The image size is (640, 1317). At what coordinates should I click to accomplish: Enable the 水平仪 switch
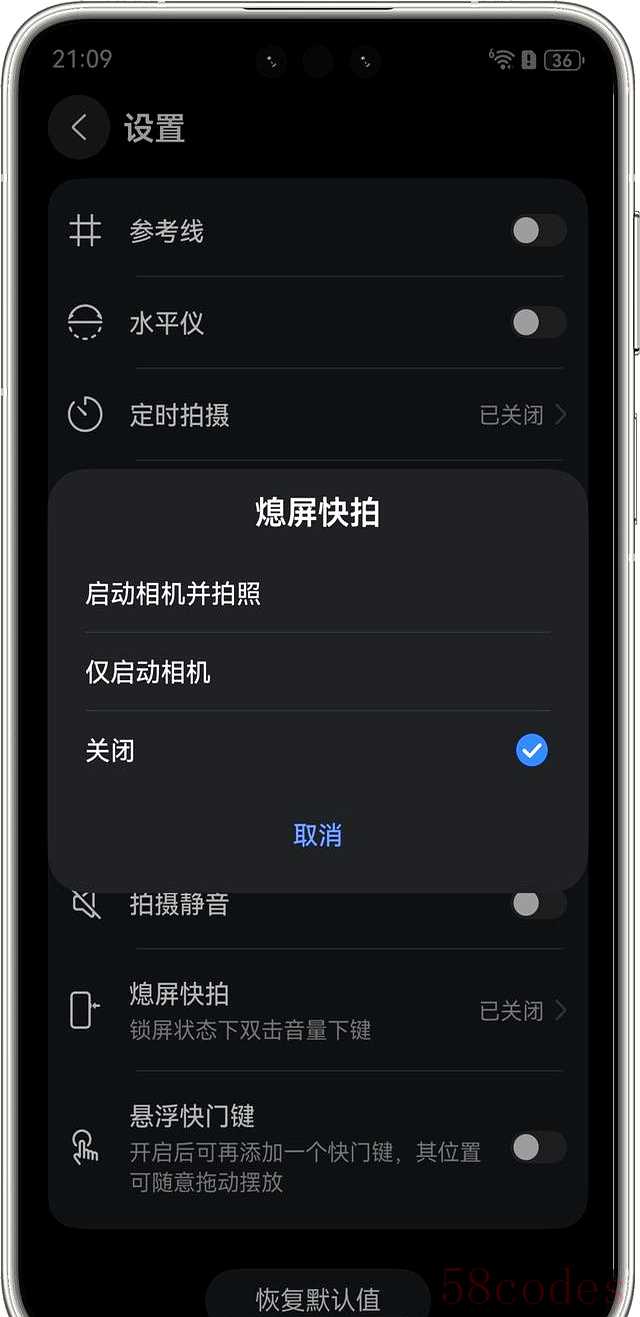pyautogui.click(x=538, y=322)
